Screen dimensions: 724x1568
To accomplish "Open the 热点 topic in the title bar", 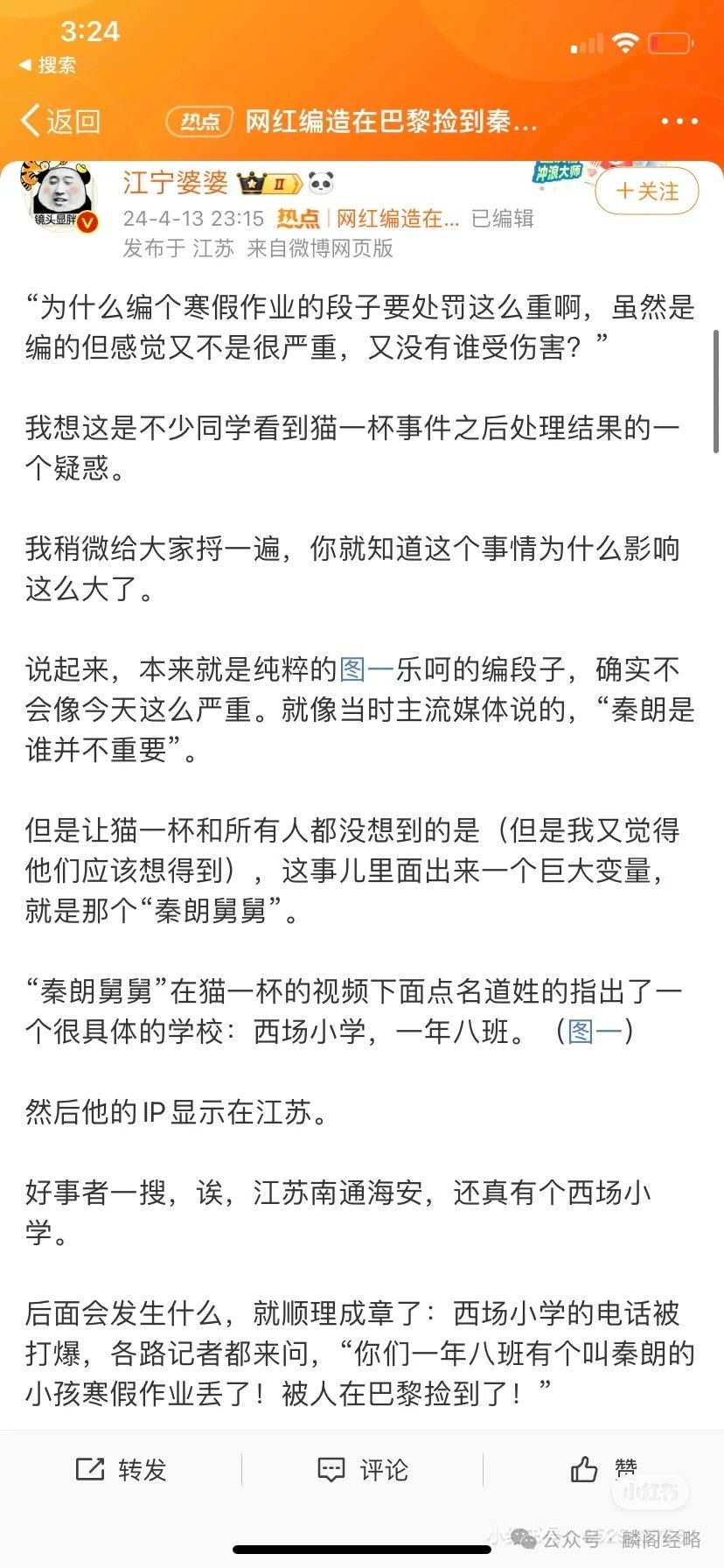I will click(x=199, y=122).
